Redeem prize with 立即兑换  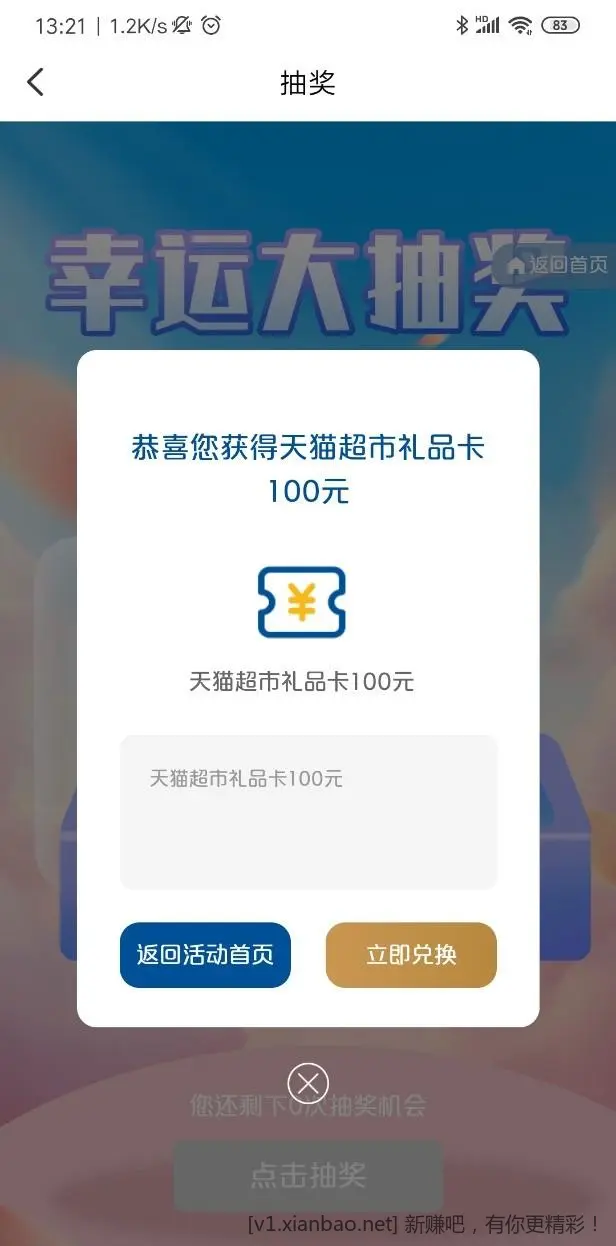pyautogui.click(x=411, y=955)
